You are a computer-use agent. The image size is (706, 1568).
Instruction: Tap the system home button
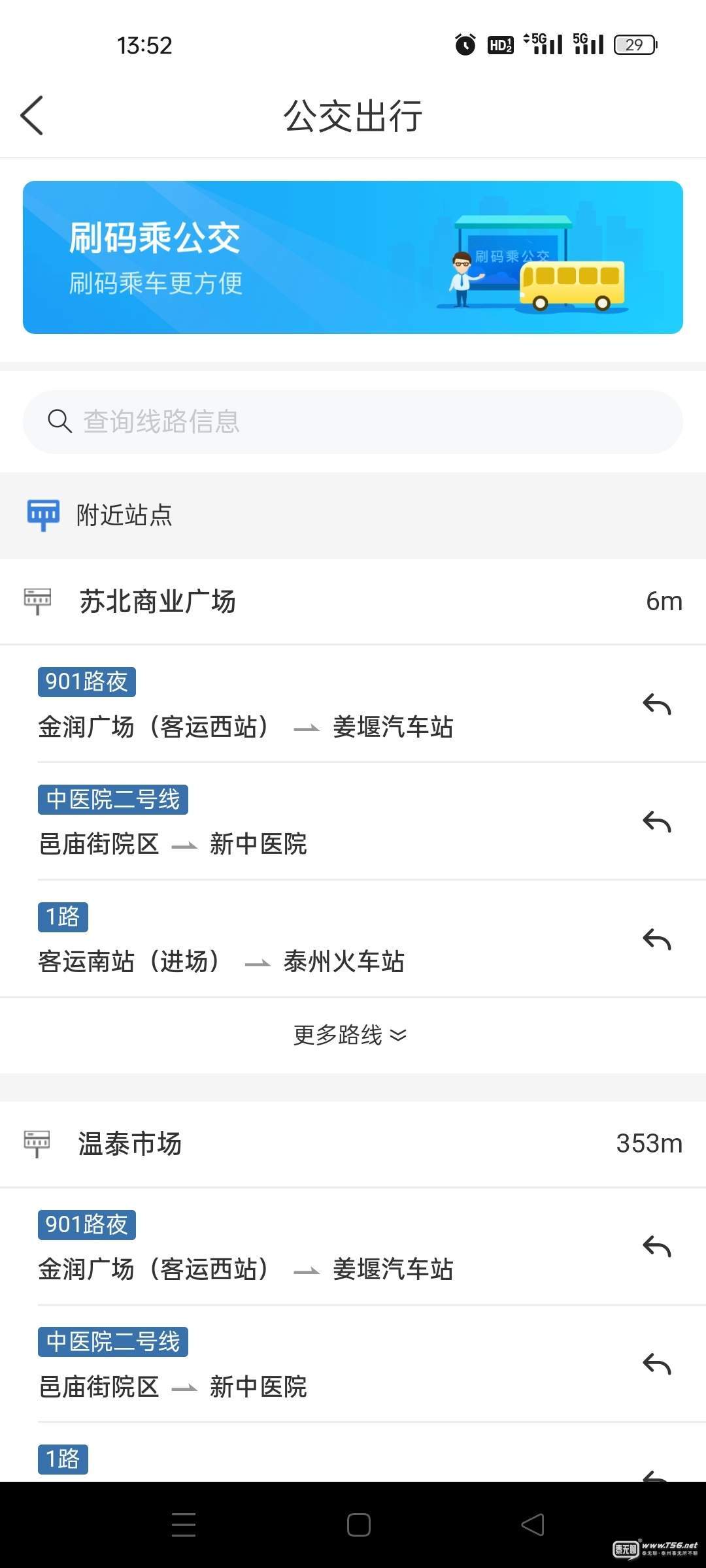(x=358, y=1525)
